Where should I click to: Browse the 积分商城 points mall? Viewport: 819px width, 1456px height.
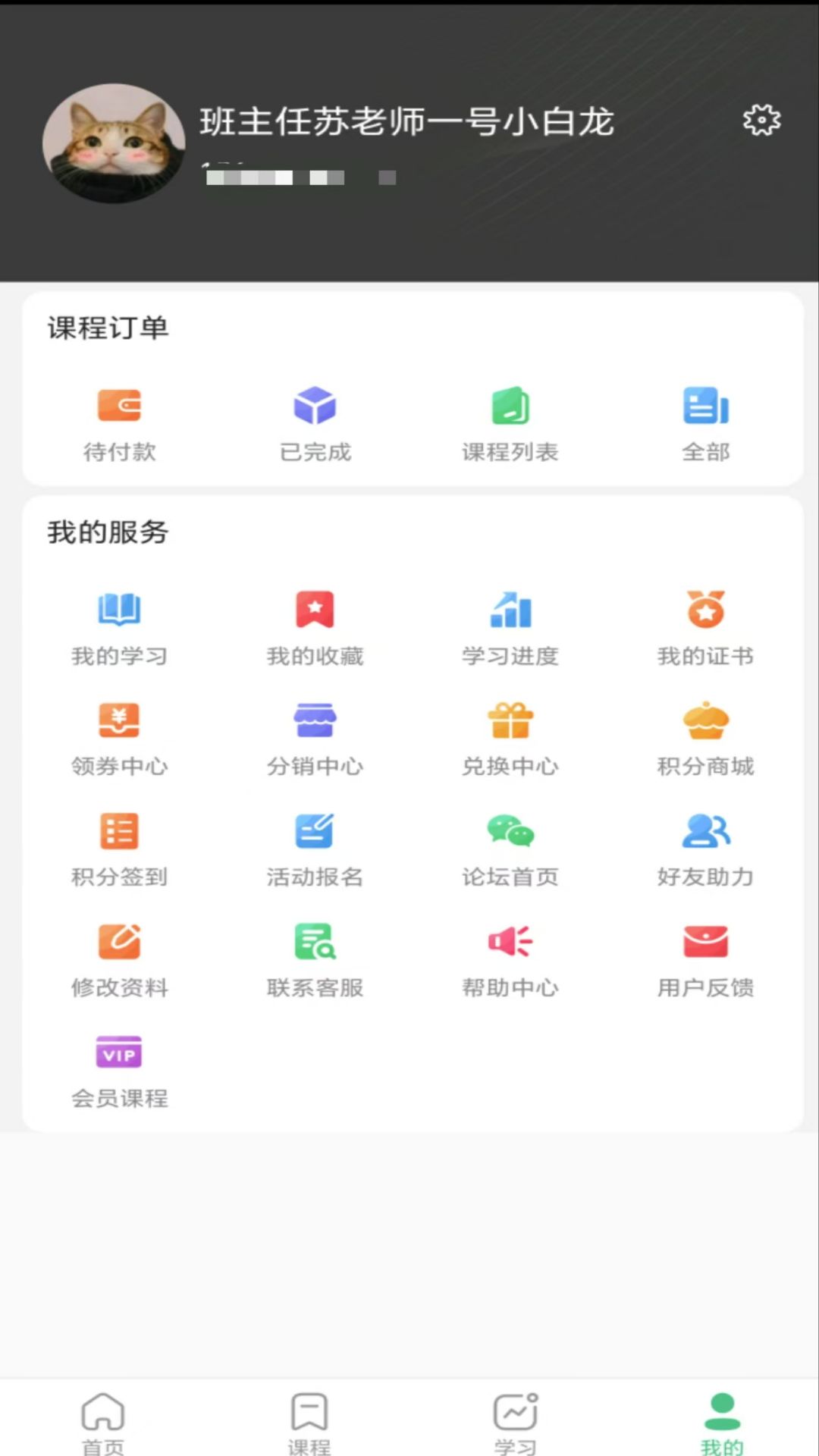coord(705,737)
